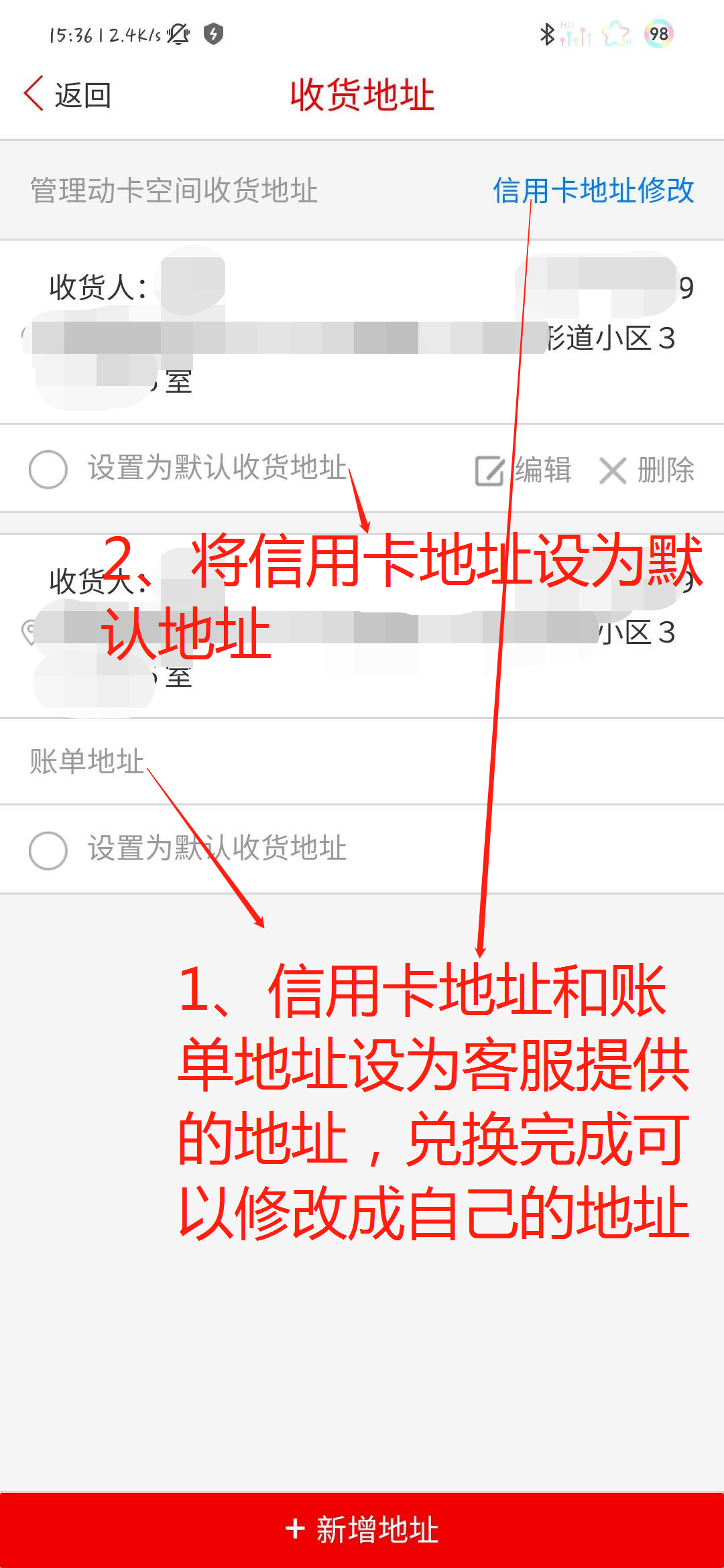
Task: Go back via 返回
Action: coord(67,94)
